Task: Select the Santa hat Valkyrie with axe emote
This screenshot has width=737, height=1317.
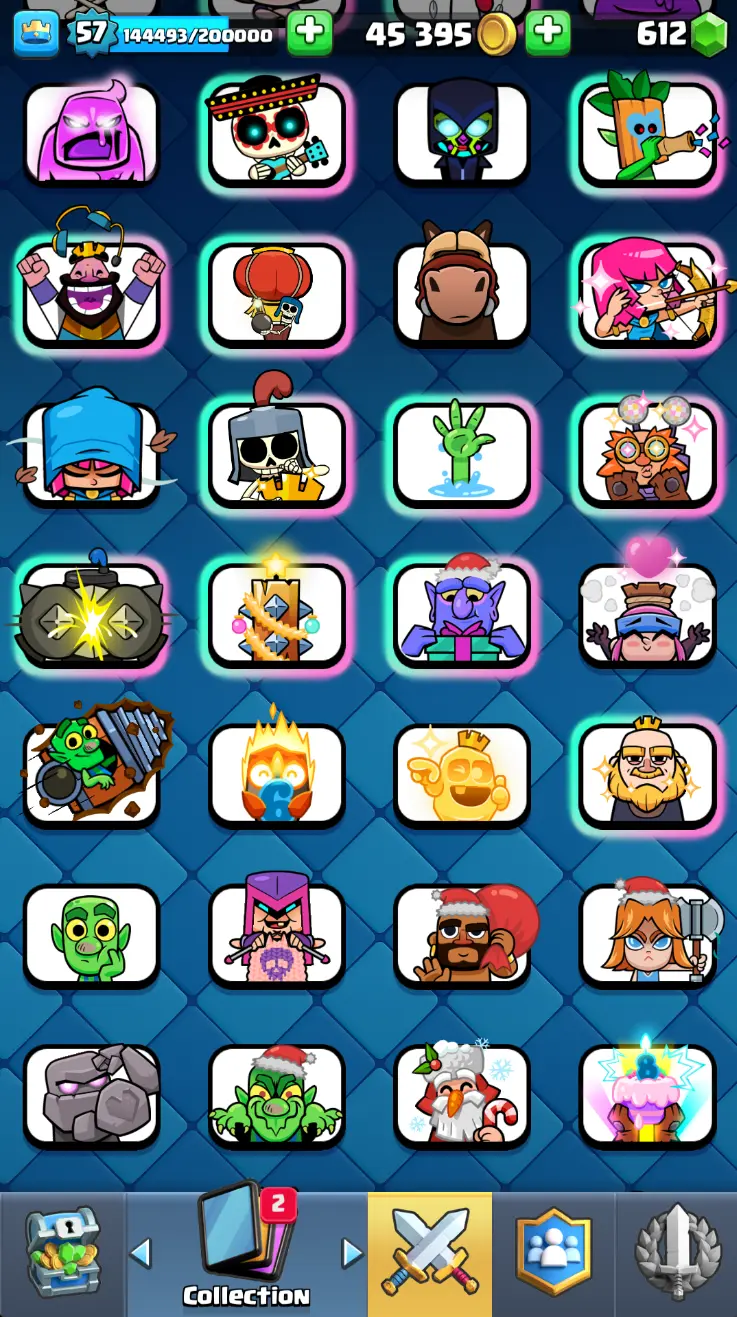Action: (648, 935)
